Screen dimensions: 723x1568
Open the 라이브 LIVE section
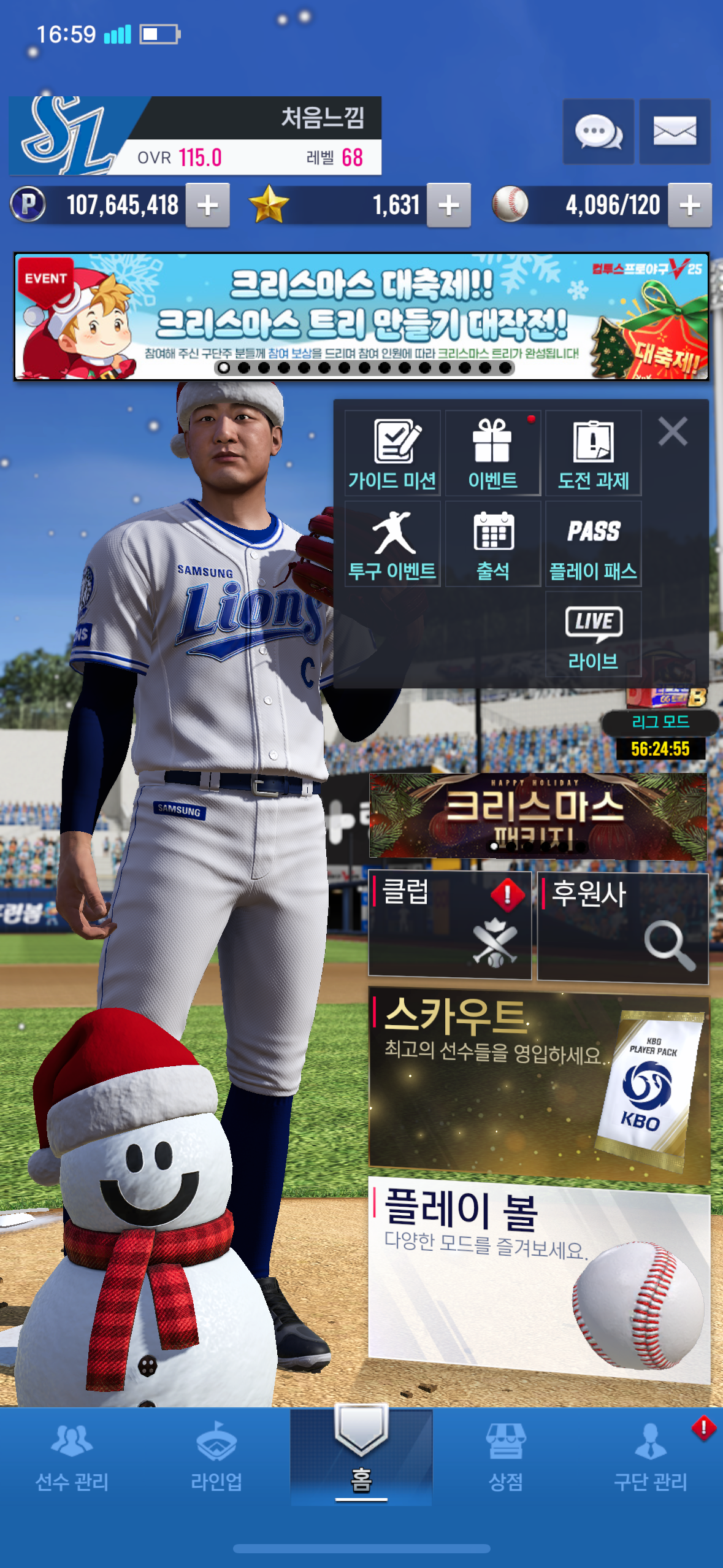pyautogui.click(x=593, y=635)
